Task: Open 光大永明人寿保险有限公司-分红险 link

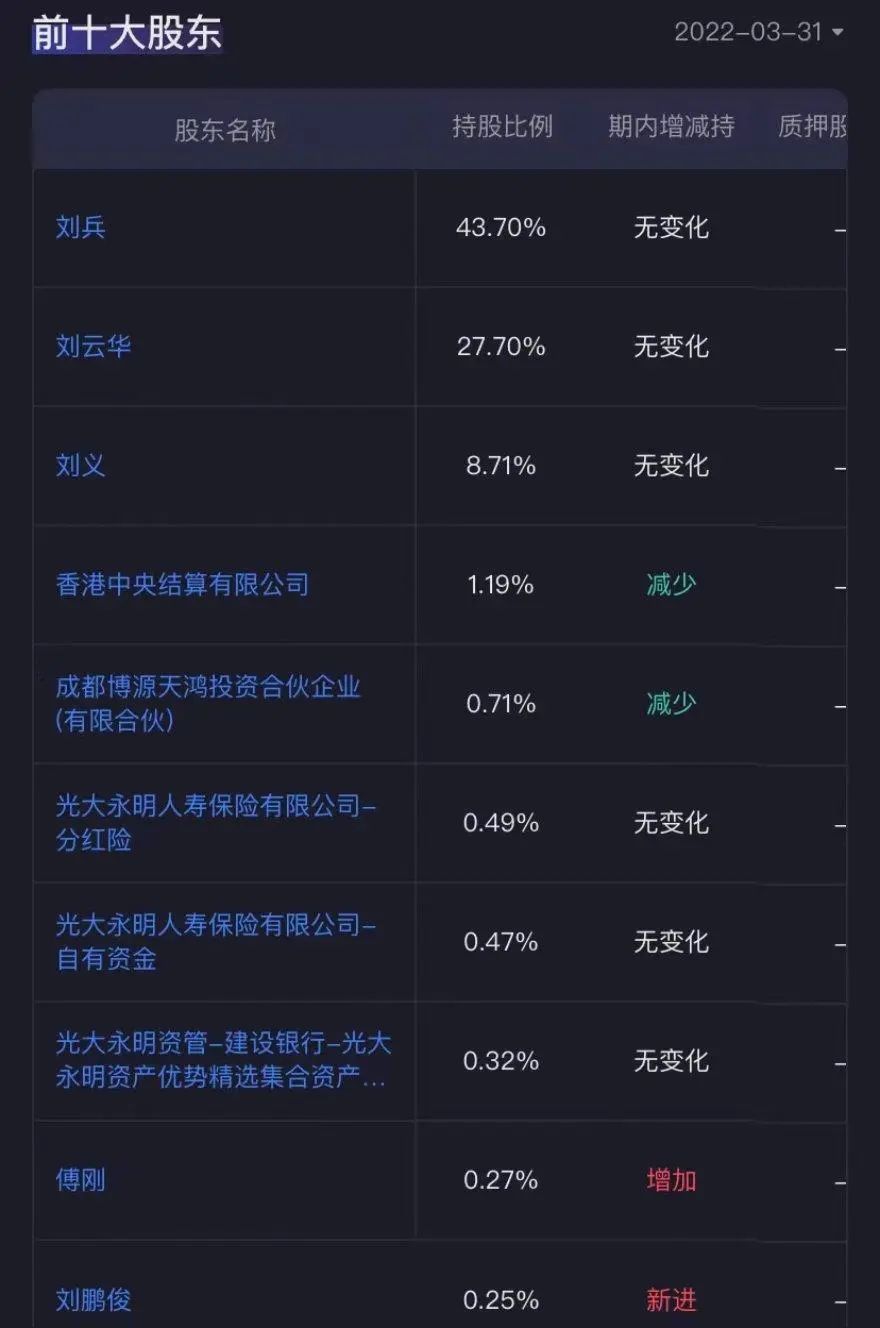Action: tap(216, 822)
